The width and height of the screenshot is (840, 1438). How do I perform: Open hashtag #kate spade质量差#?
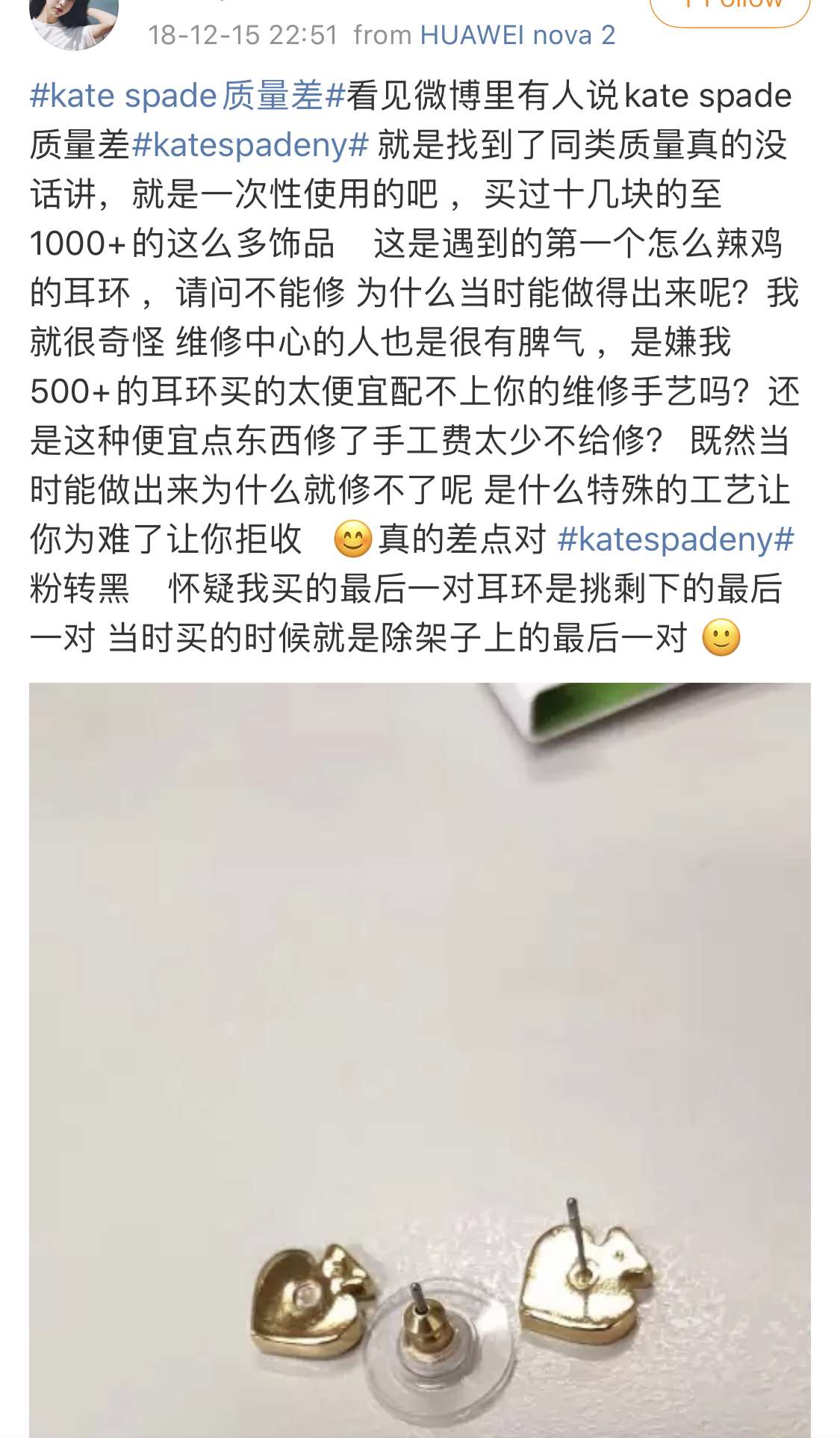pyautogui.click(x=187, y=96)
